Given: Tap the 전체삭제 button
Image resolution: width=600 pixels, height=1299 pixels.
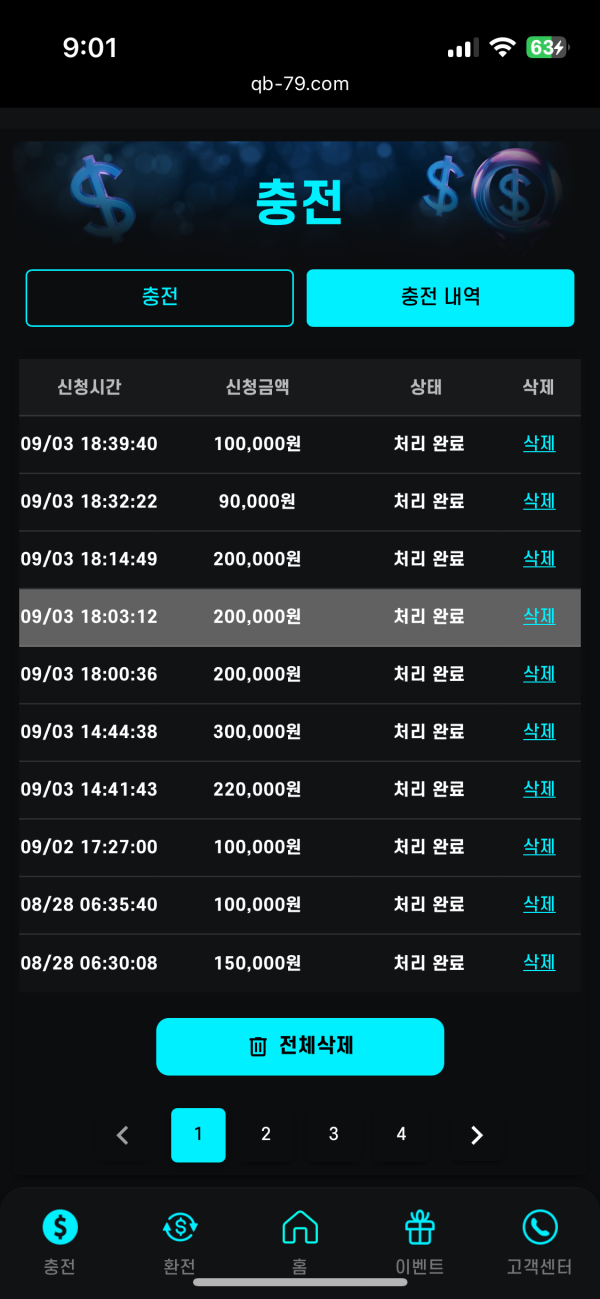Looking at the screenshot, I should [x=300, y=1046].
